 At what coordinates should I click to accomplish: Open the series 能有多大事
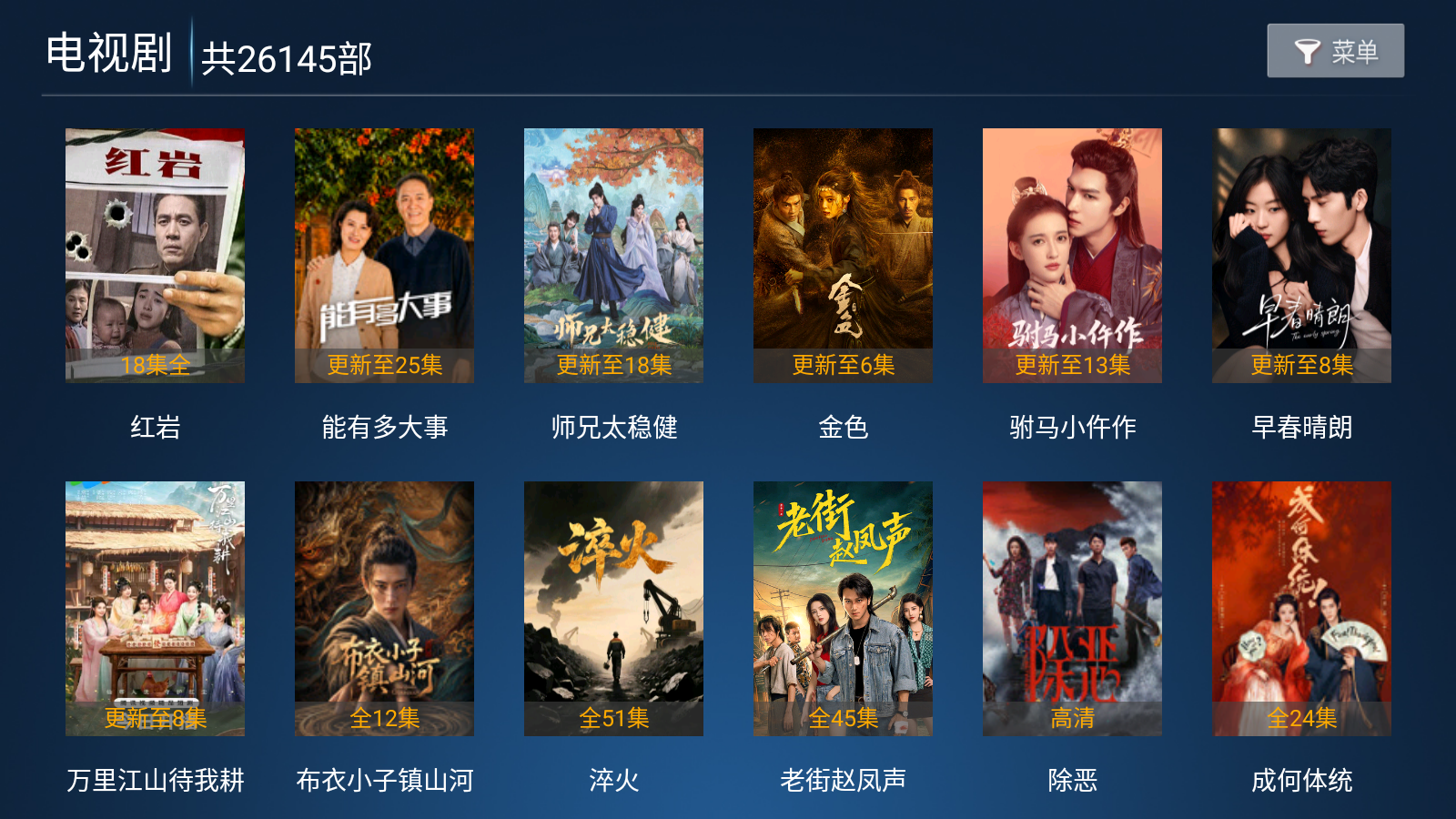point(384,256)
